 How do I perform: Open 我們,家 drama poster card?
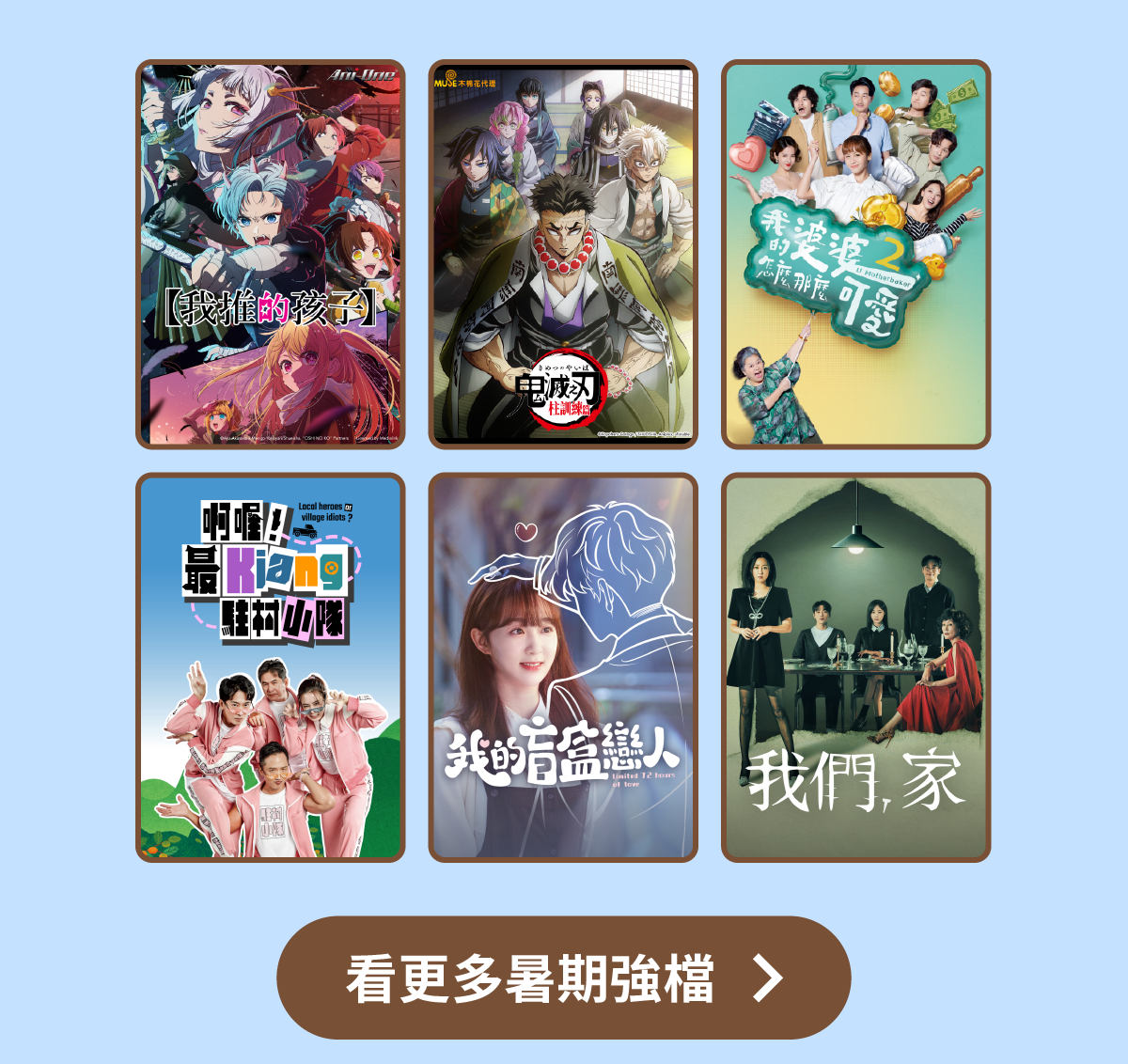pyautogui.click(x=855, y=667)
